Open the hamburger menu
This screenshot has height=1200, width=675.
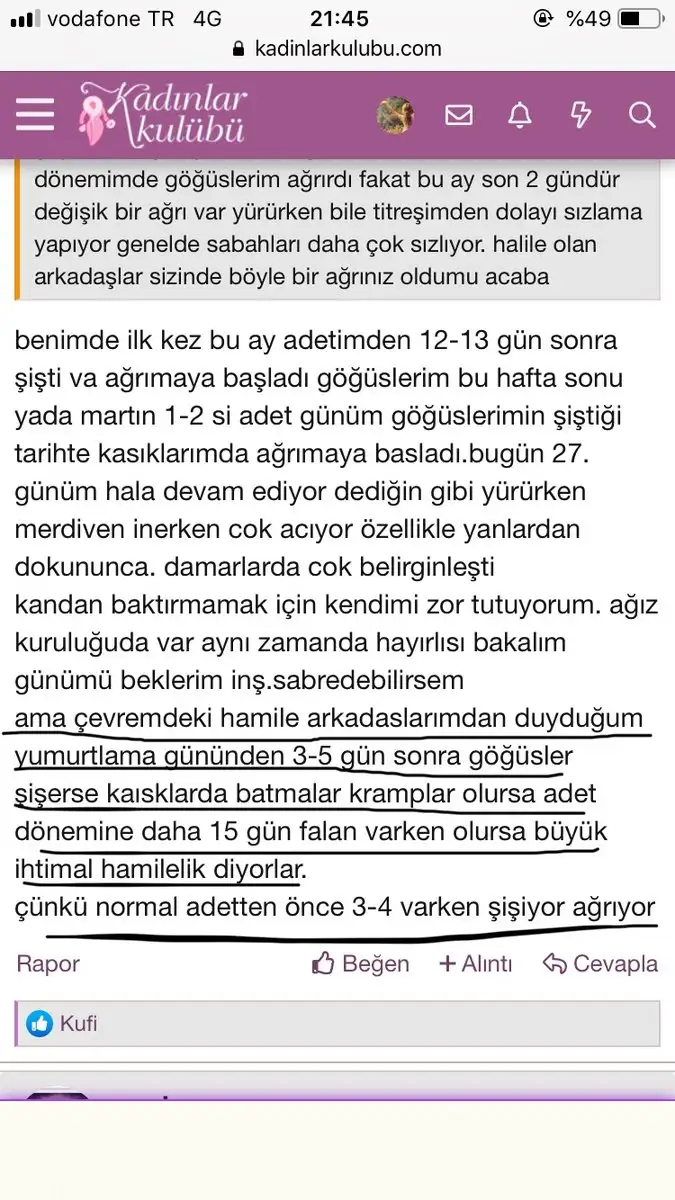pos(35,115)
